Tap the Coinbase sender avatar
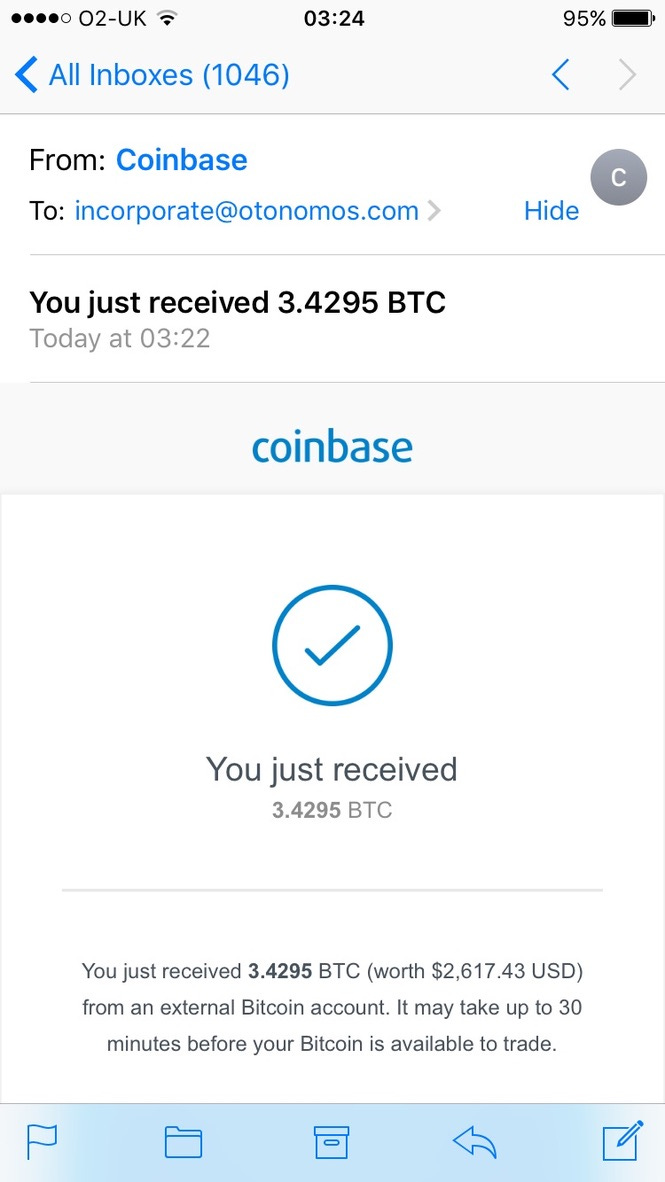 pyautogui.click(x=618, y=178)
